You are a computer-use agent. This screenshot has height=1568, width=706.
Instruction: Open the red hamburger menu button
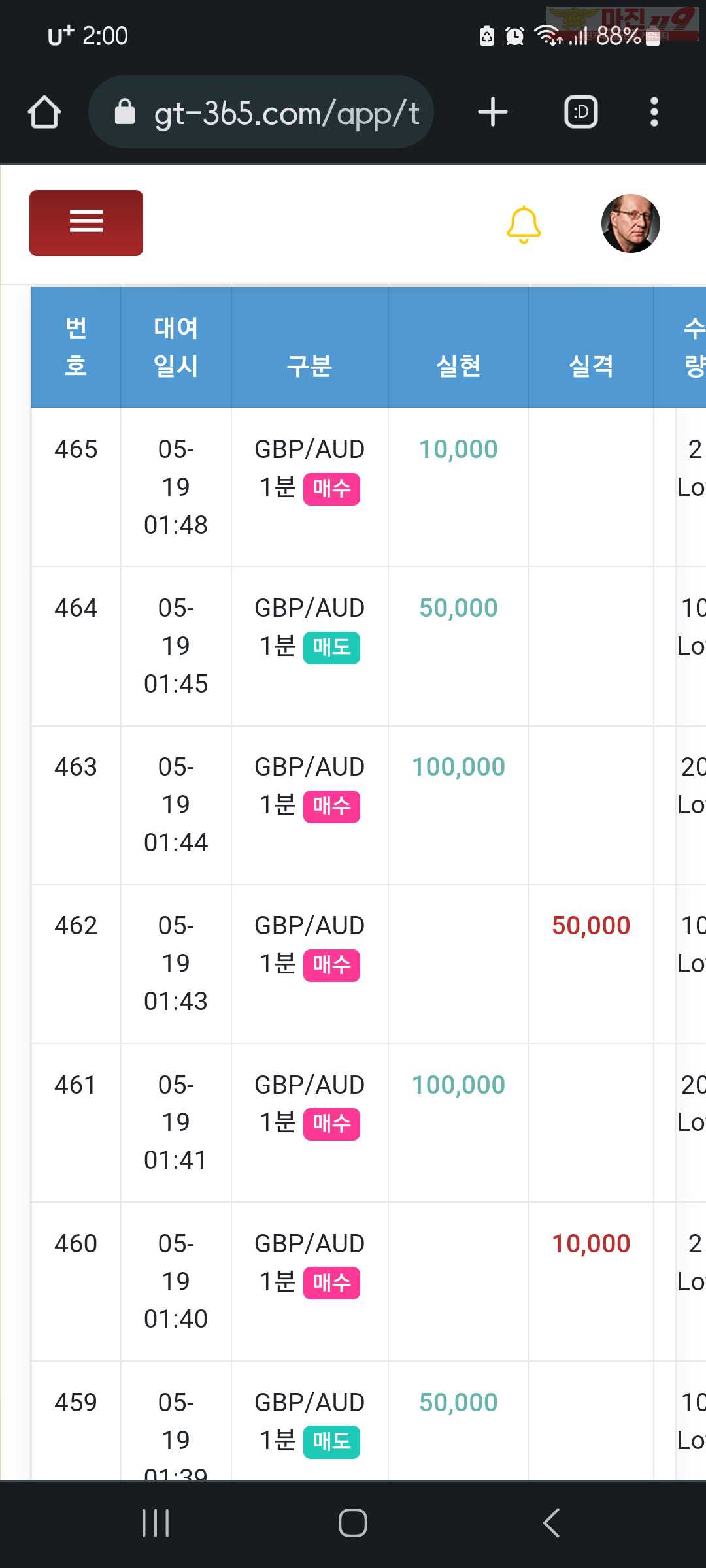pos(86,223)
